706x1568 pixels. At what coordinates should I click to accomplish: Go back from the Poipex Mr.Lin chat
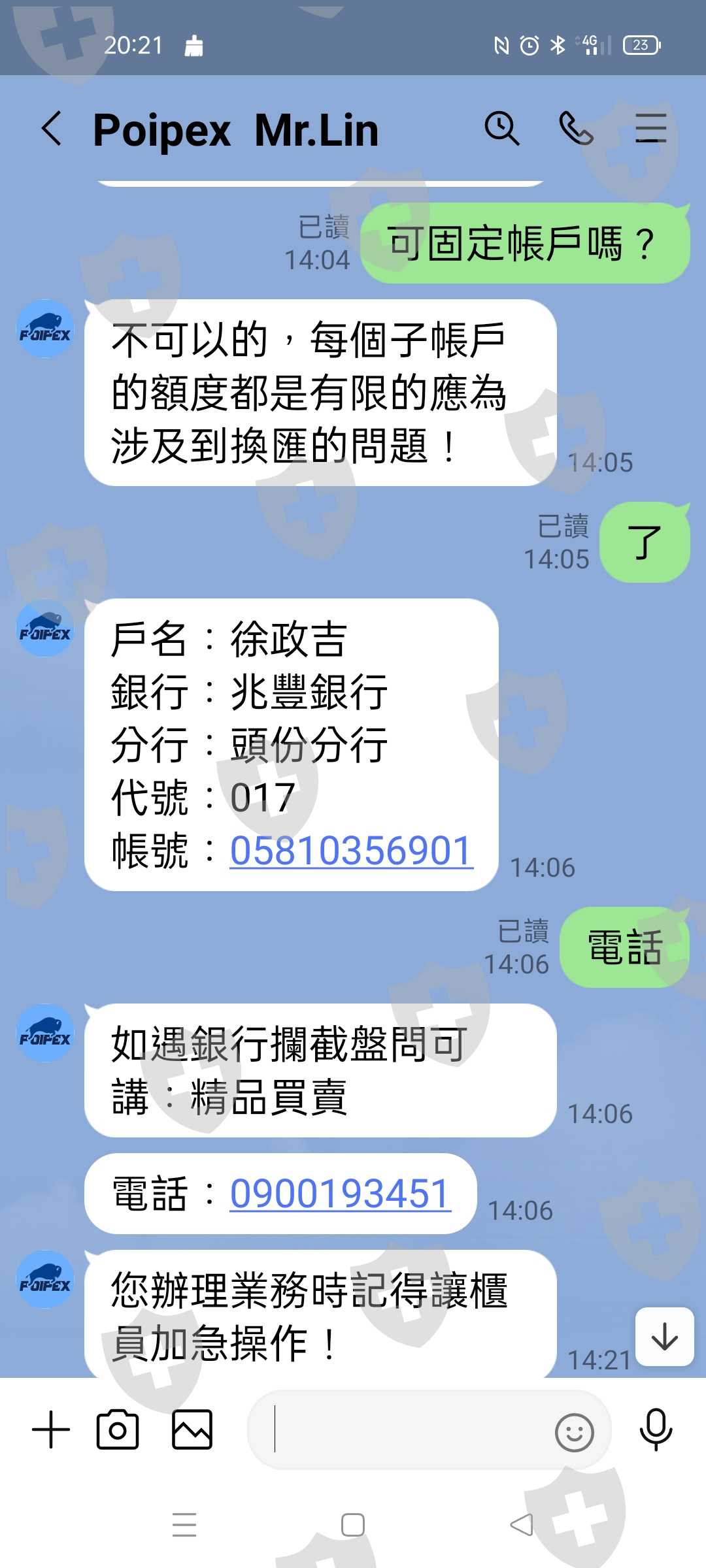point(52,128)
